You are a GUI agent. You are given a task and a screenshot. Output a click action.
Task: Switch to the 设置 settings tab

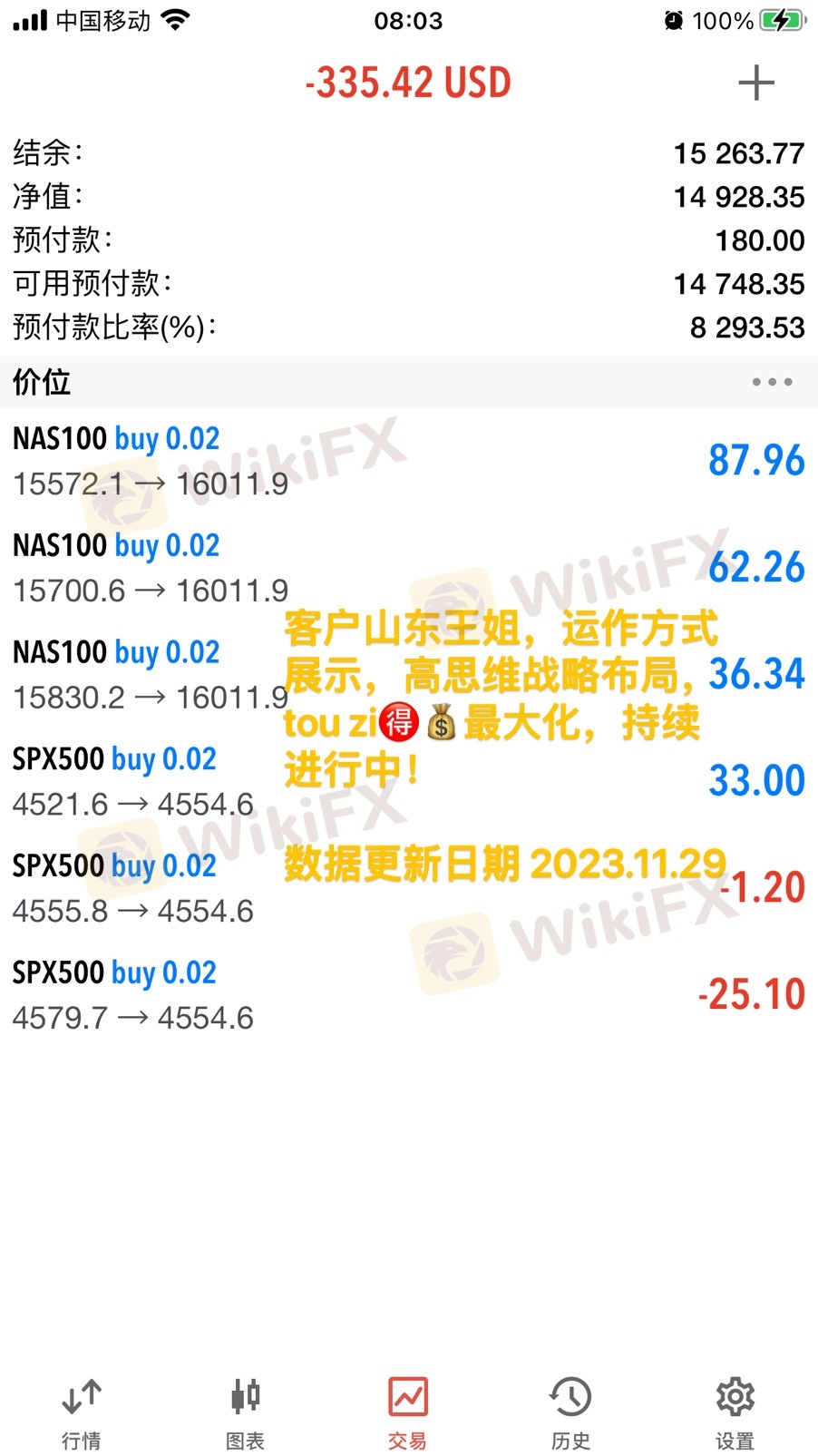pos(735,1412)
